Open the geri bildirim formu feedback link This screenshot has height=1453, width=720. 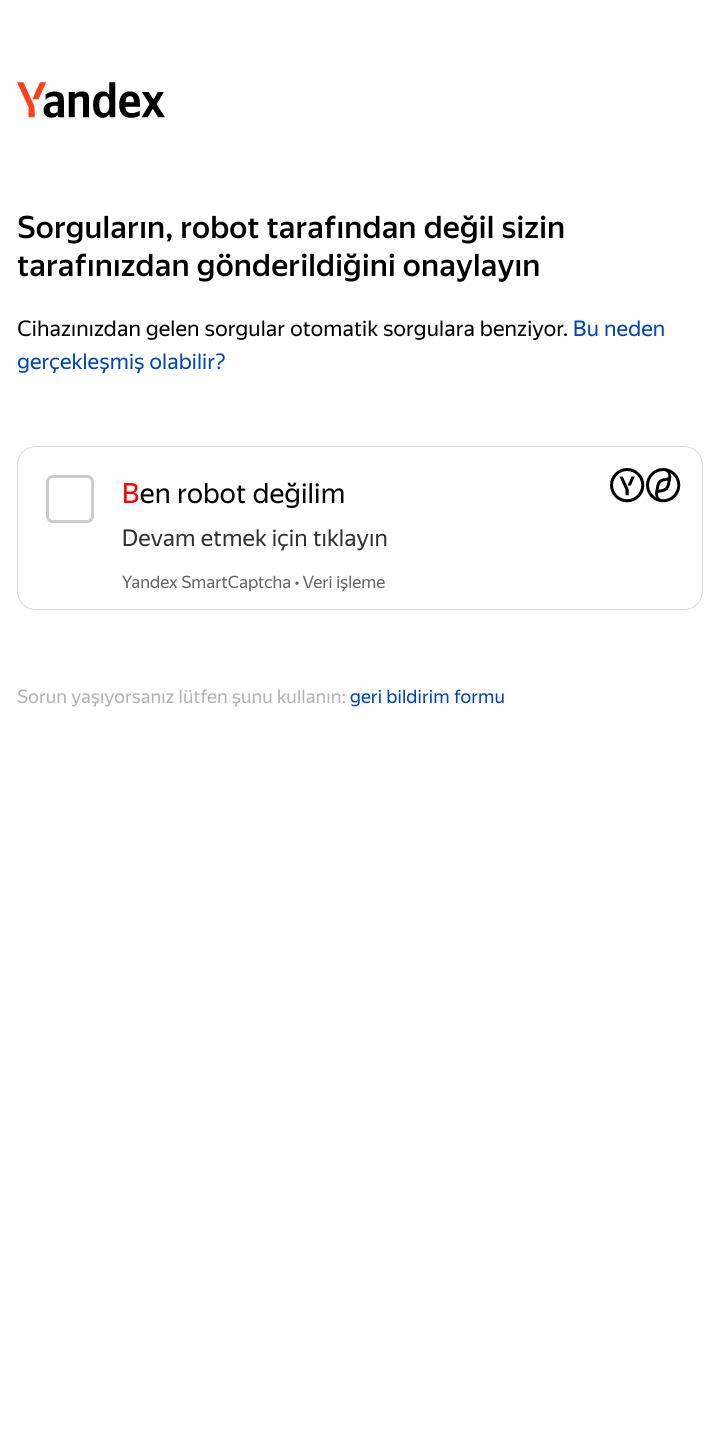[427, 697]
